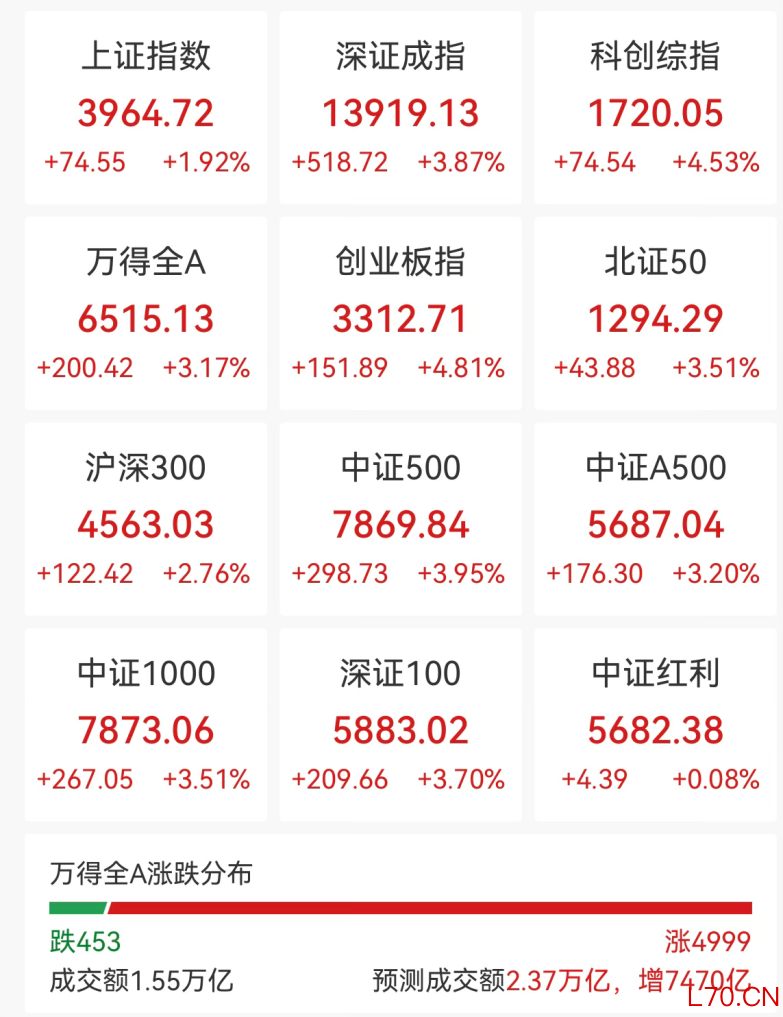Tap the 创业板指 index card
The width and height of the screenshot is (783, 1017).
pyautogui.click(x=400, y=313)
